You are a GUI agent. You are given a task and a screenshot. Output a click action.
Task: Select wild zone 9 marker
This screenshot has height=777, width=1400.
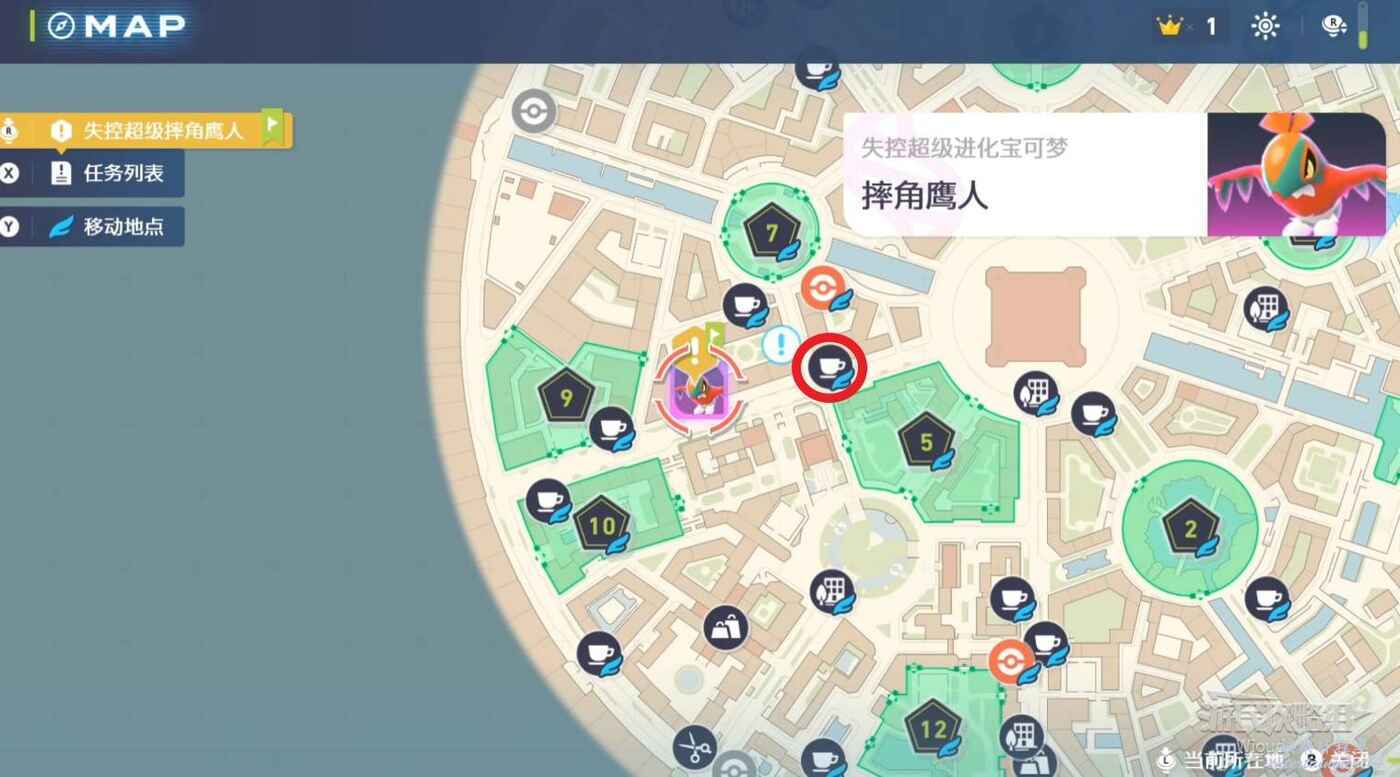(566, 399)
